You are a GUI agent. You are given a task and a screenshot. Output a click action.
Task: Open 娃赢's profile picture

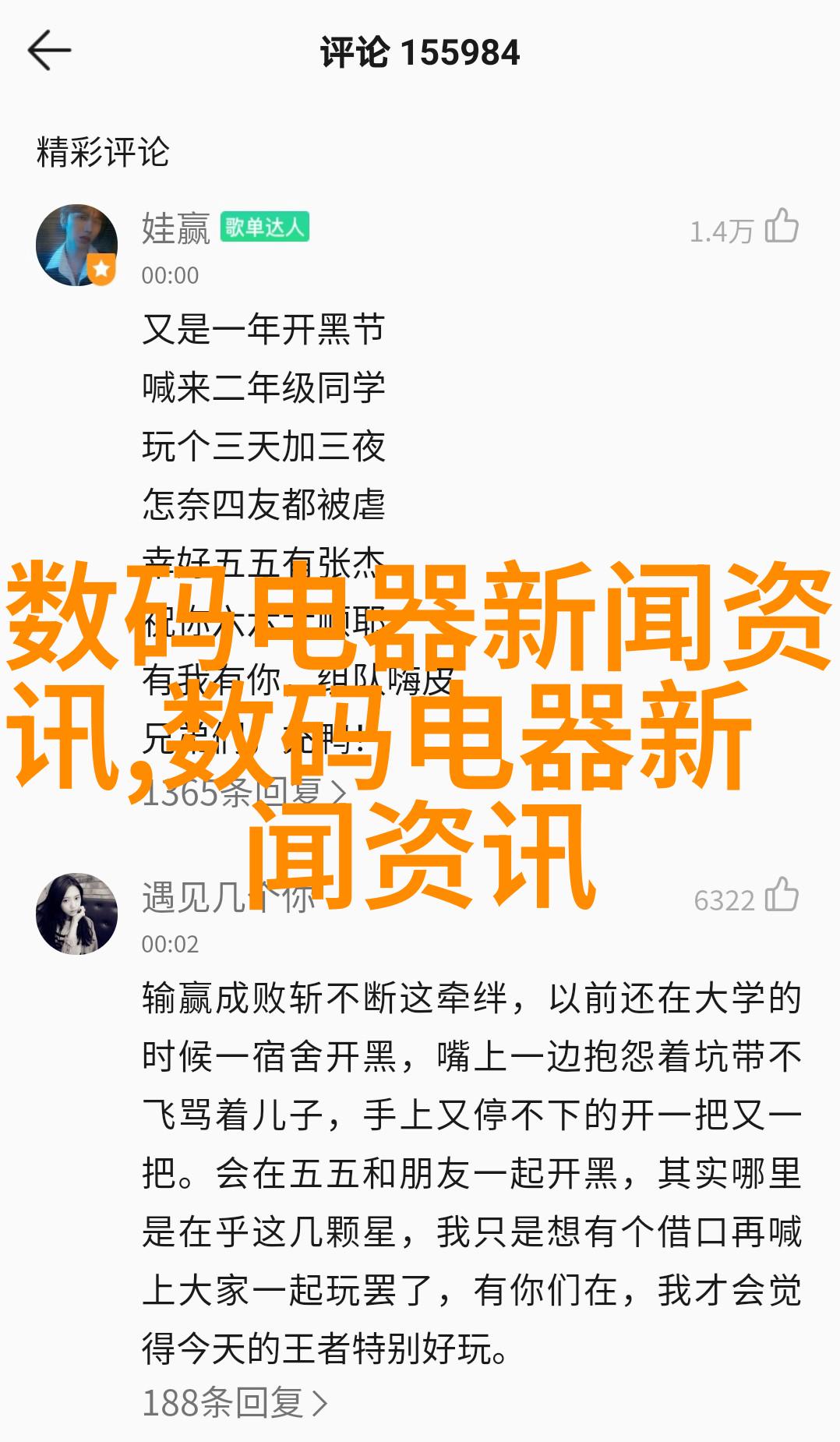pyautogui.click(x=76, y=245)
